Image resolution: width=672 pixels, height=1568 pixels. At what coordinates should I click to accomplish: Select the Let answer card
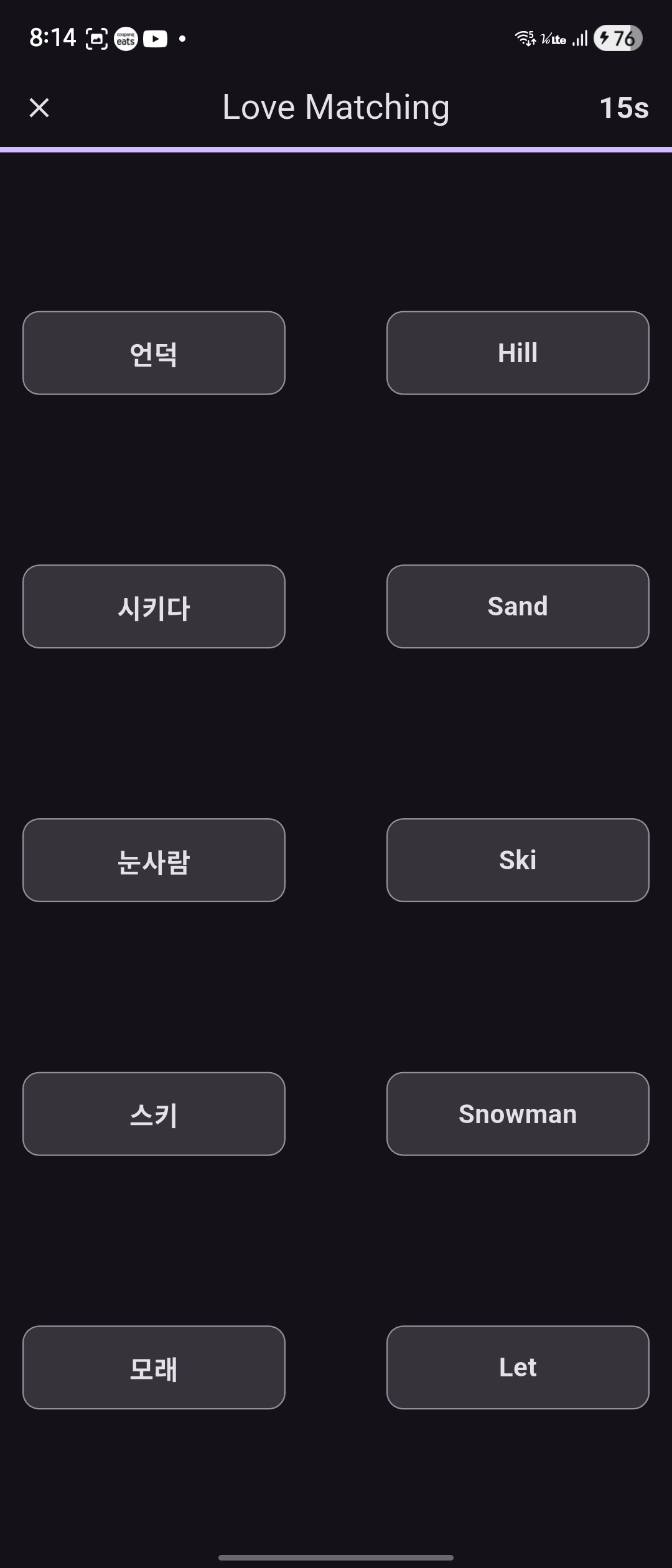pos(517,1368)
